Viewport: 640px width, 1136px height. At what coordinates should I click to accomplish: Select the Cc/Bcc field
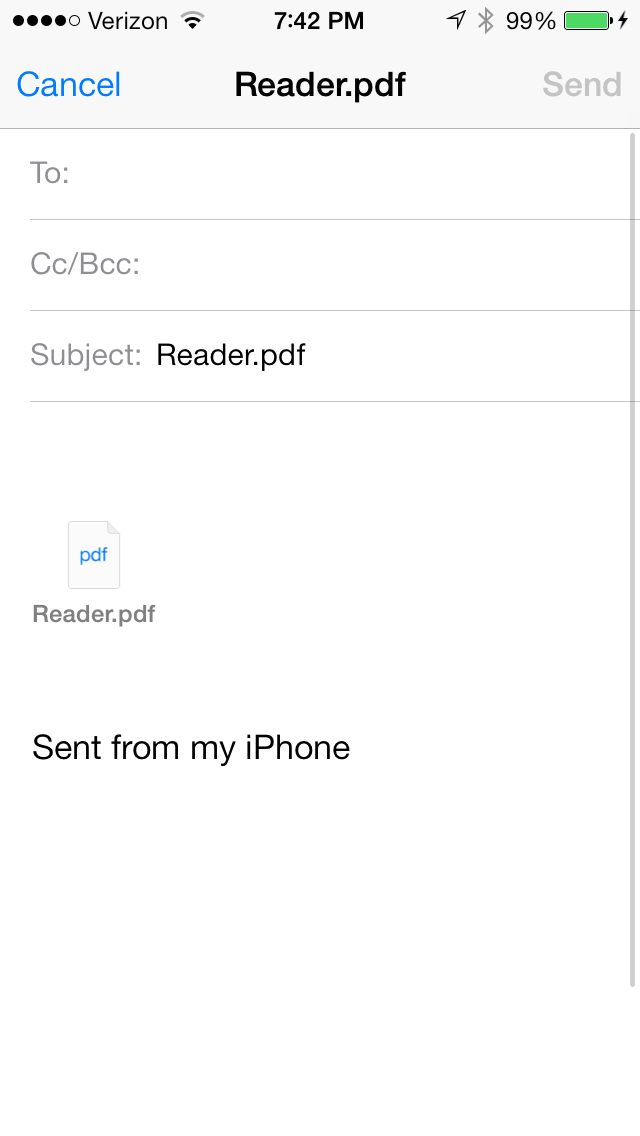pos(334,264)
